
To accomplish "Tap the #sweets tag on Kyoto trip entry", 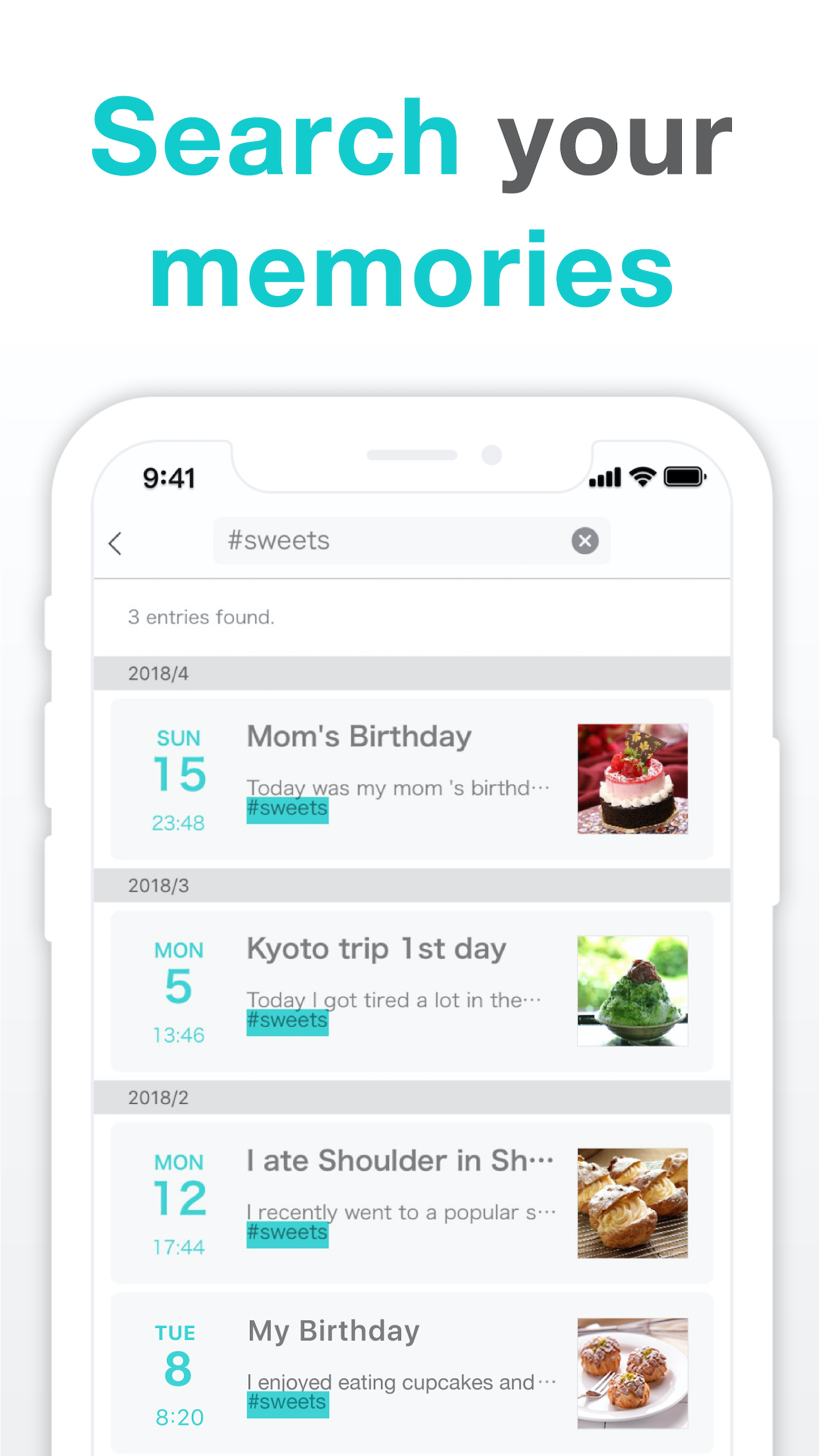I will pos(287,1020).
